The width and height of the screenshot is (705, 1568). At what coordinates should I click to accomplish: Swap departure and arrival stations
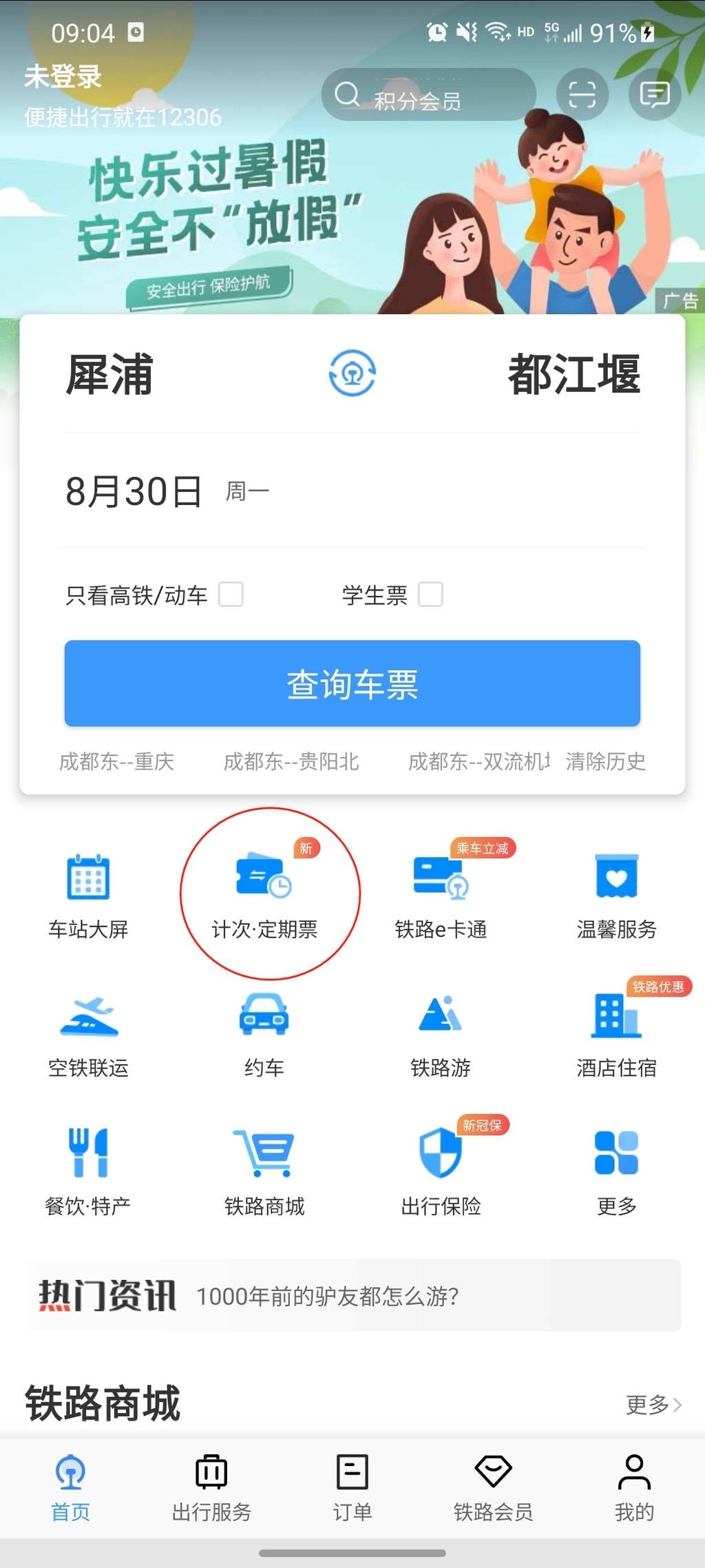coord(352,373)
